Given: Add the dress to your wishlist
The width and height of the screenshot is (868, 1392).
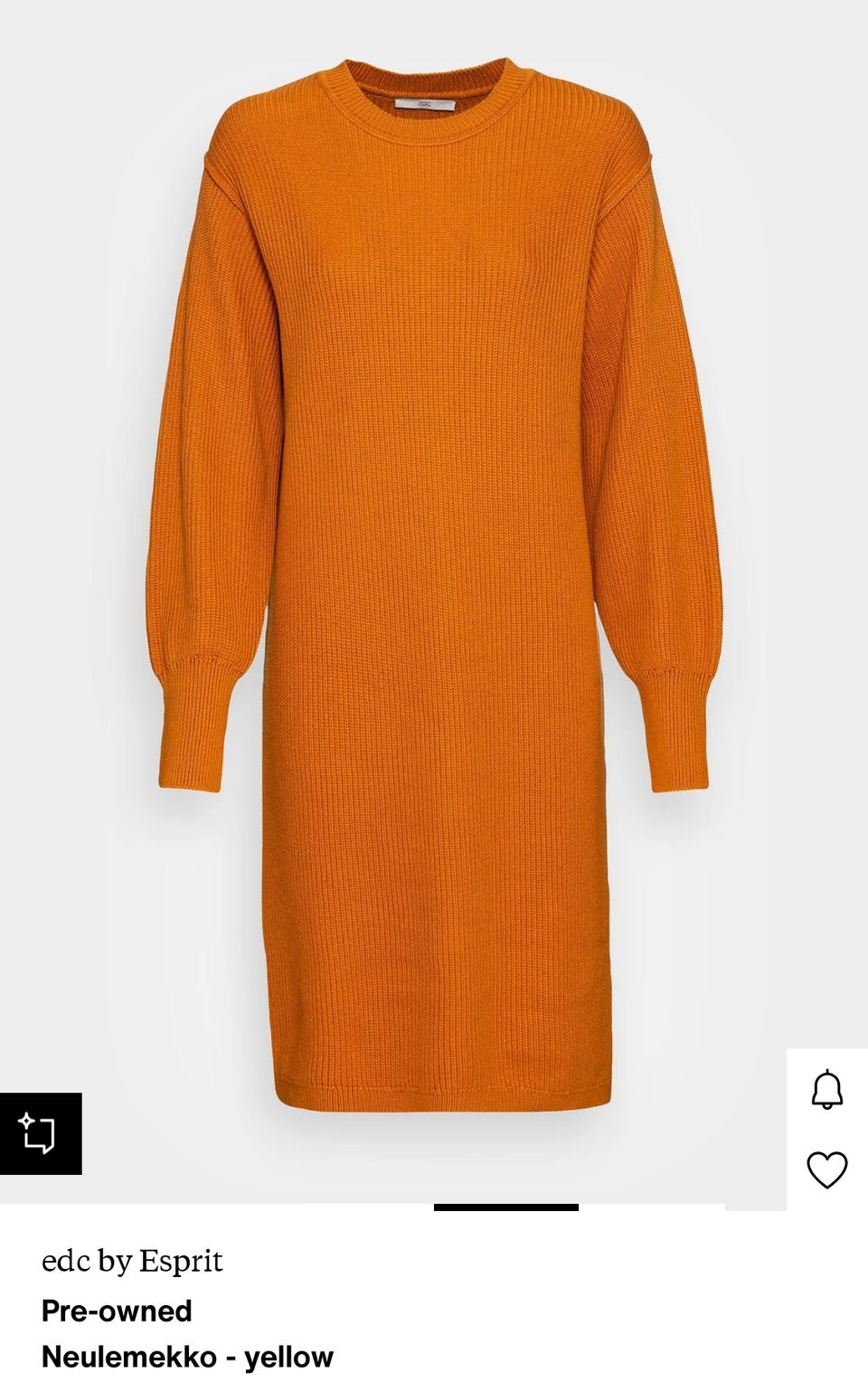Looking at the screenshot, I should pyautogui.click(x=826, y=1169).
